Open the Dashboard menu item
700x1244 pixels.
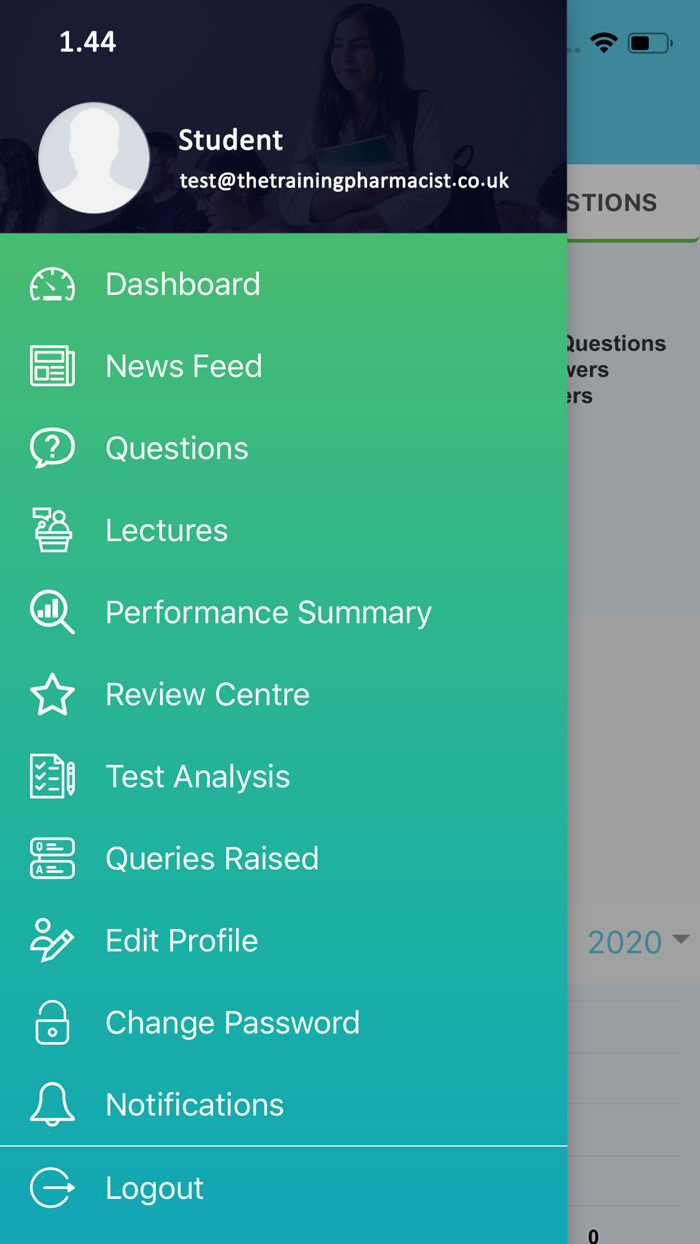[182, 285]
